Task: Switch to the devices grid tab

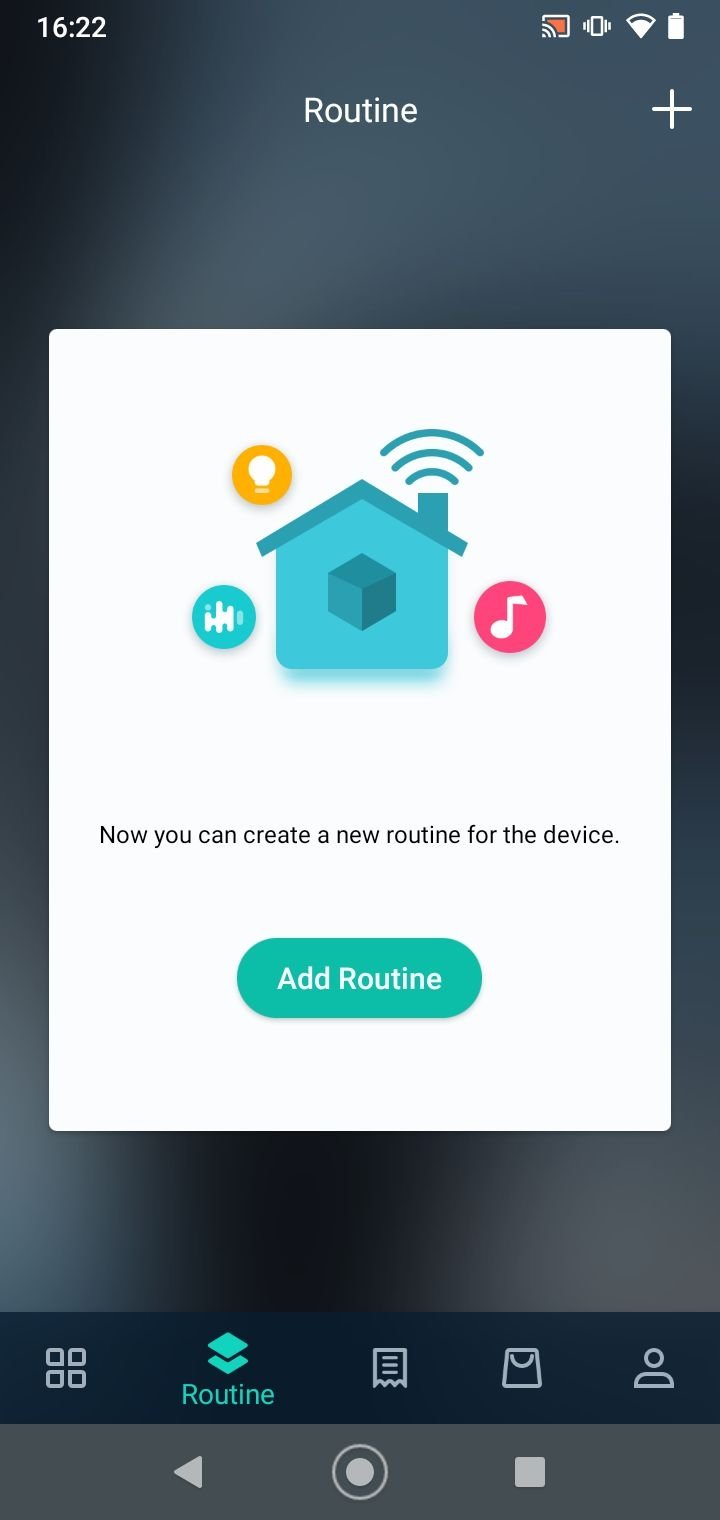Action: (66, 1367)
